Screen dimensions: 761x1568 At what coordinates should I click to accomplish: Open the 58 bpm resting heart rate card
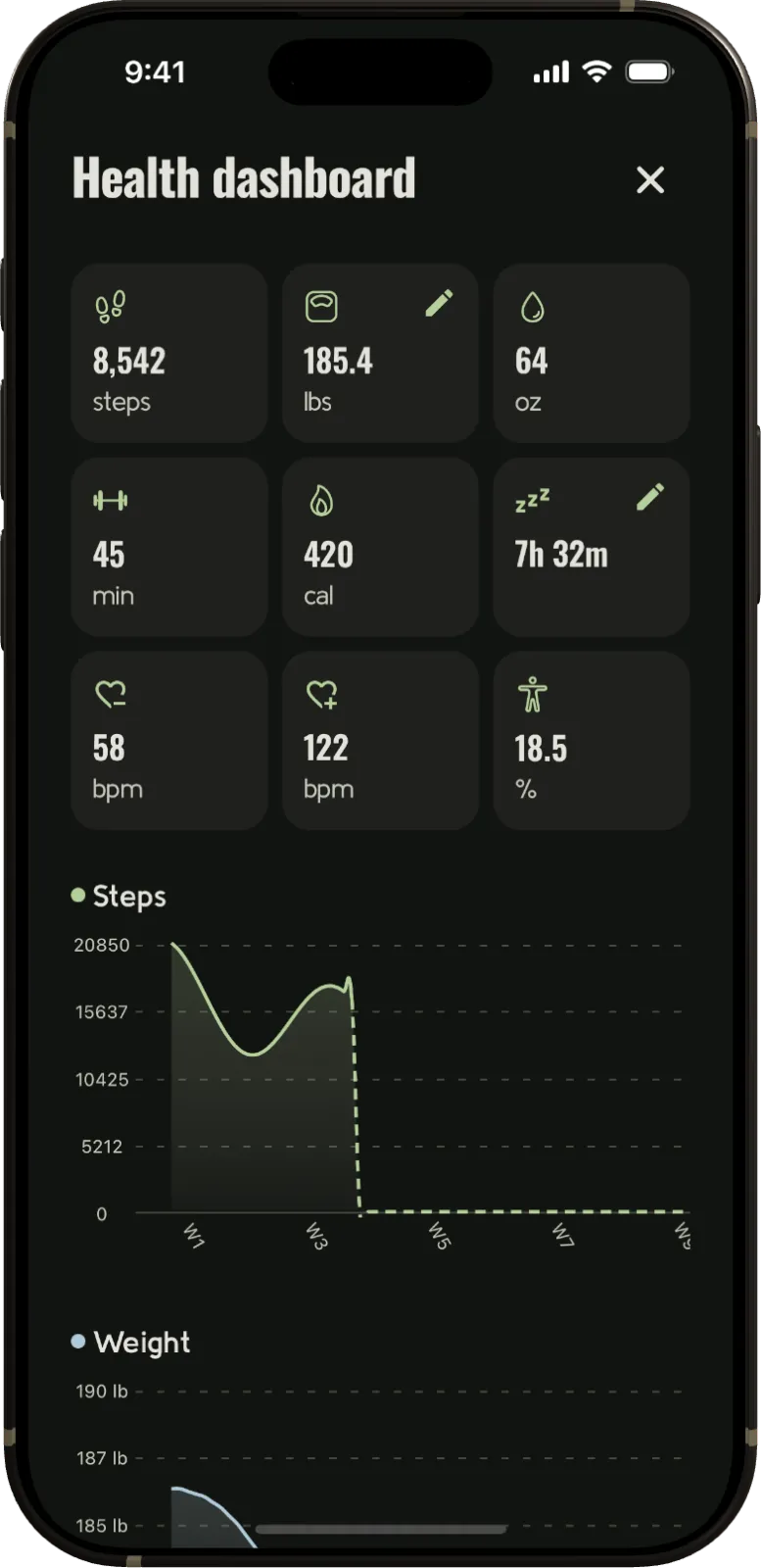click(x=169, y=741)
